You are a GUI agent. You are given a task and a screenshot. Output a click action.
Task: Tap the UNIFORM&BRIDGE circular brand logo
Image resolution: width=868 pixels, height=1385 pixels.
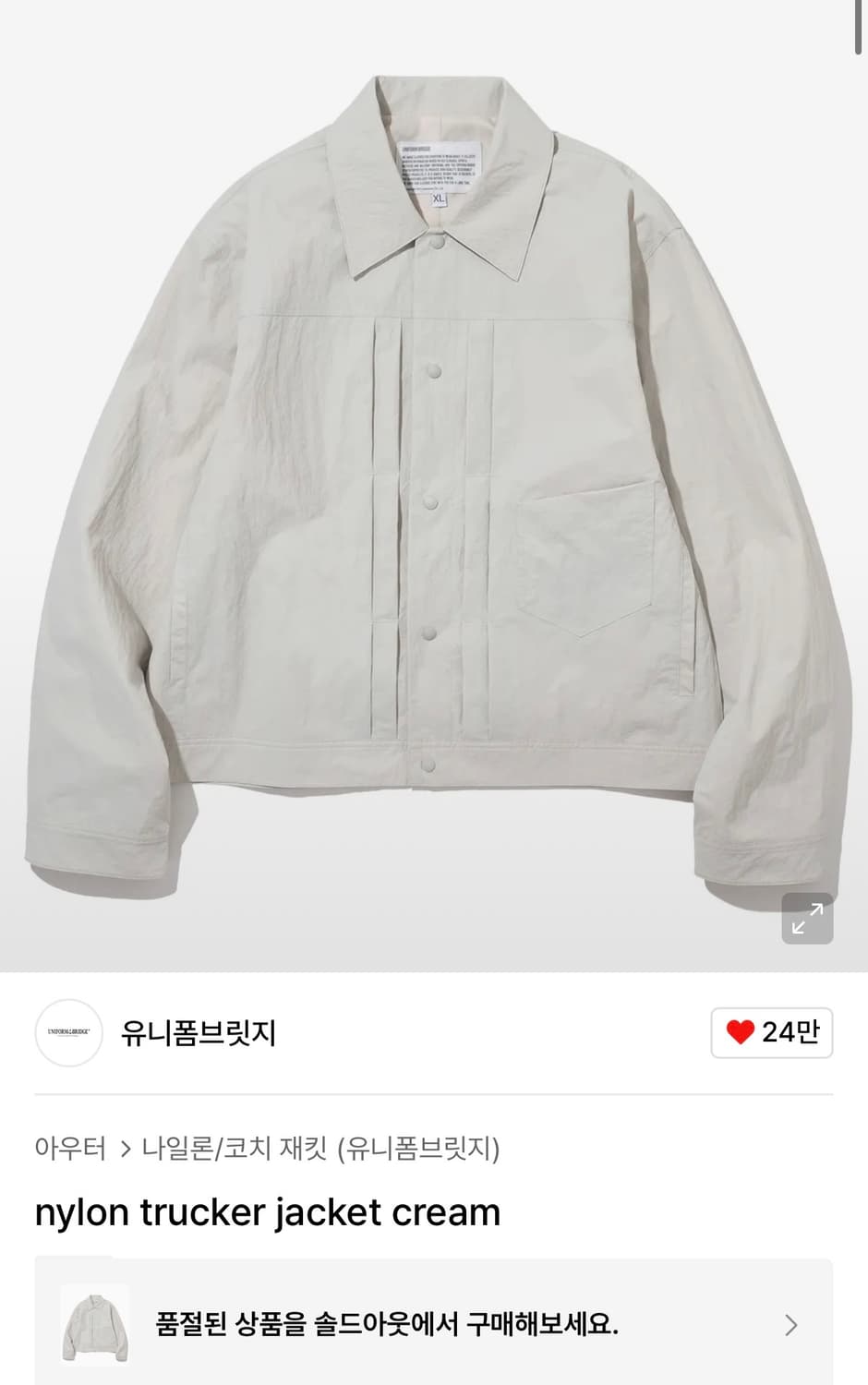(68, 1033)
